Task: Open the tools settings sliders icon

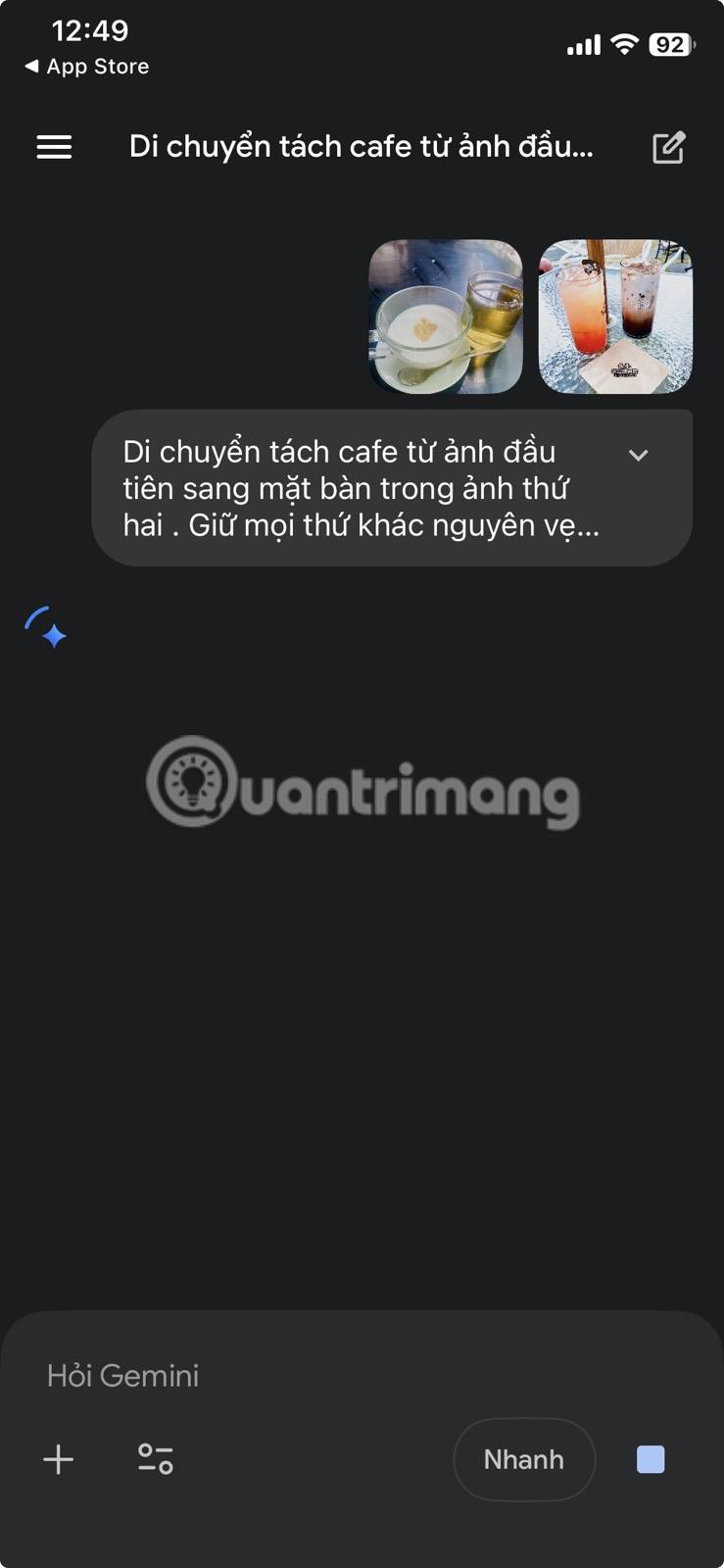Action: click(x=156, y=1459)
